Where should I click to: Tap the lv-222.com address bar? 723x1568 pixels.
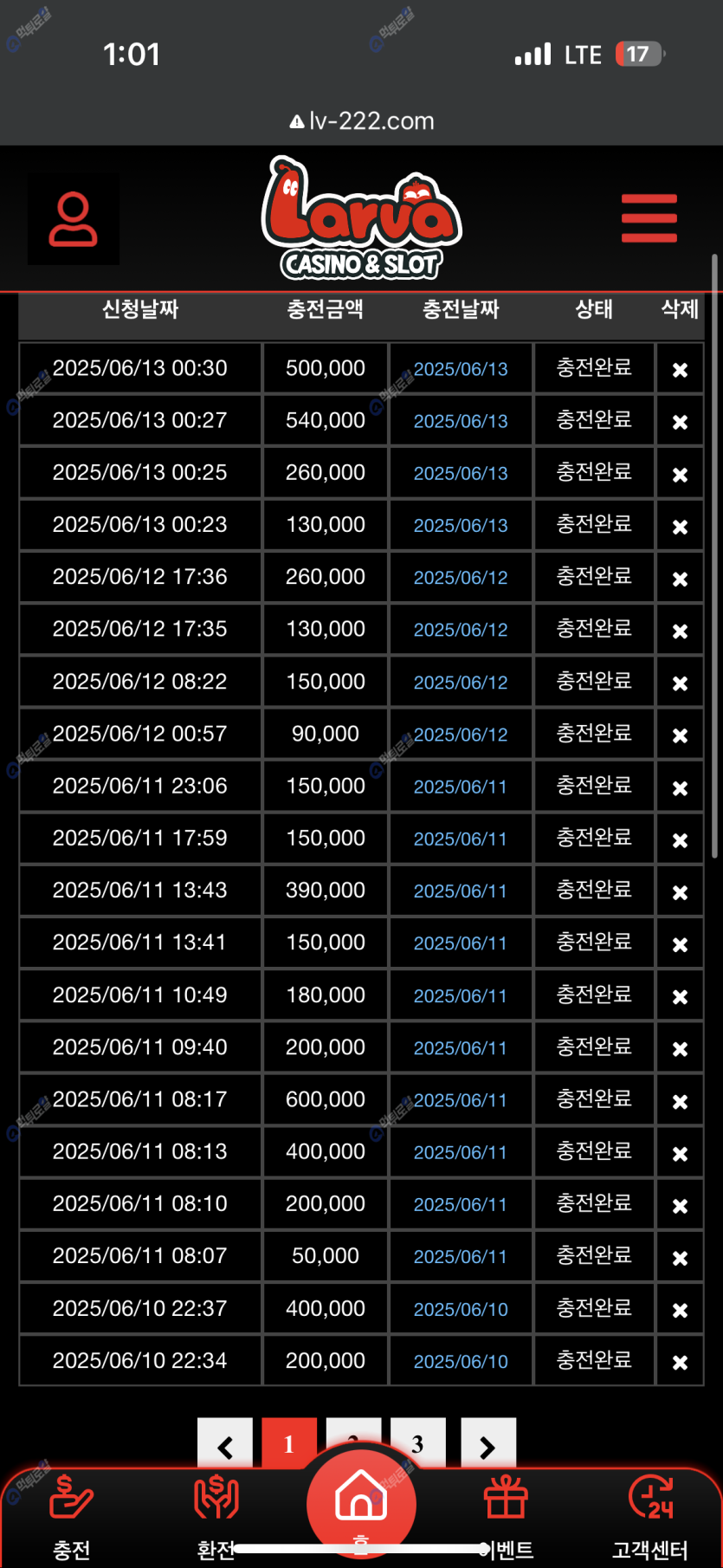pyautogui.click(x=362, y=120)
